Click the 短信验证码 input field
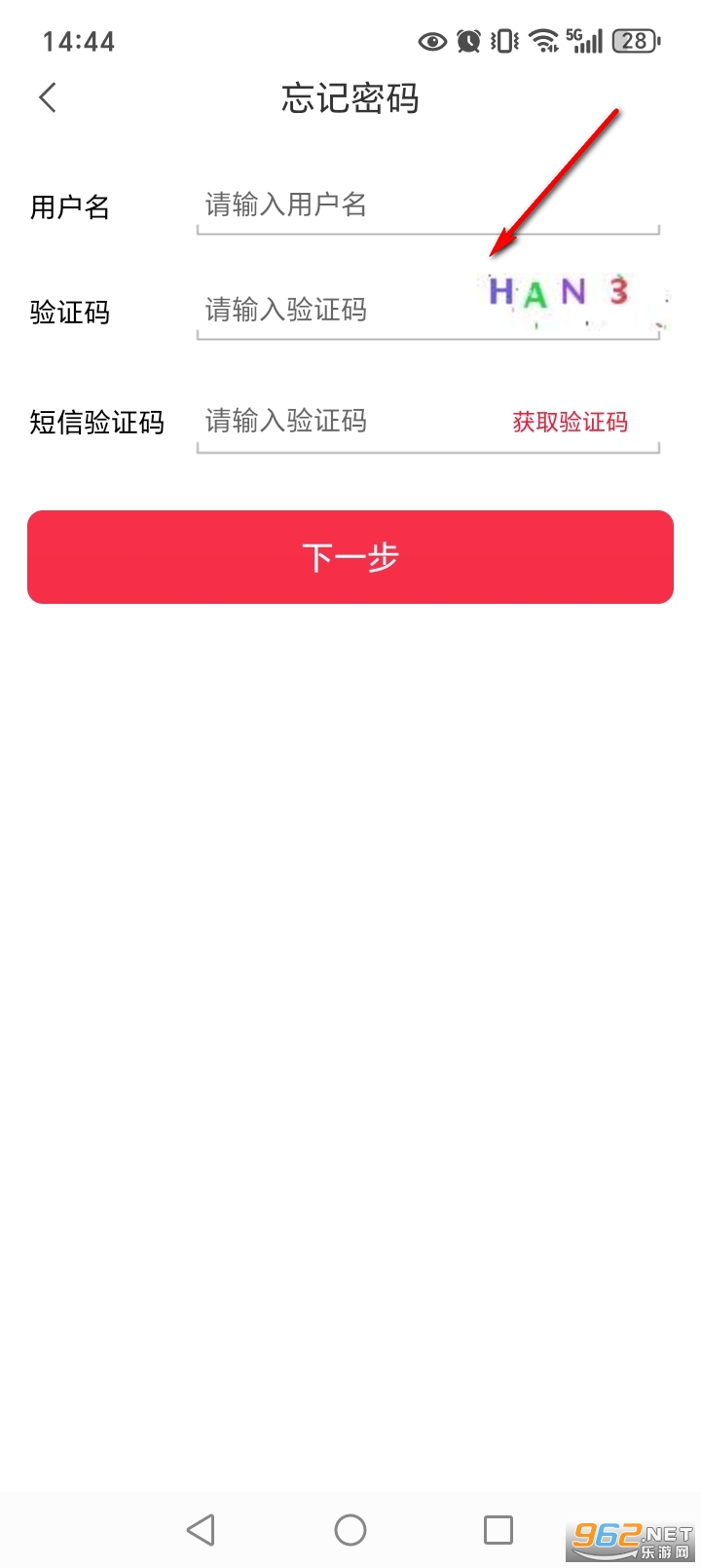 321,421
